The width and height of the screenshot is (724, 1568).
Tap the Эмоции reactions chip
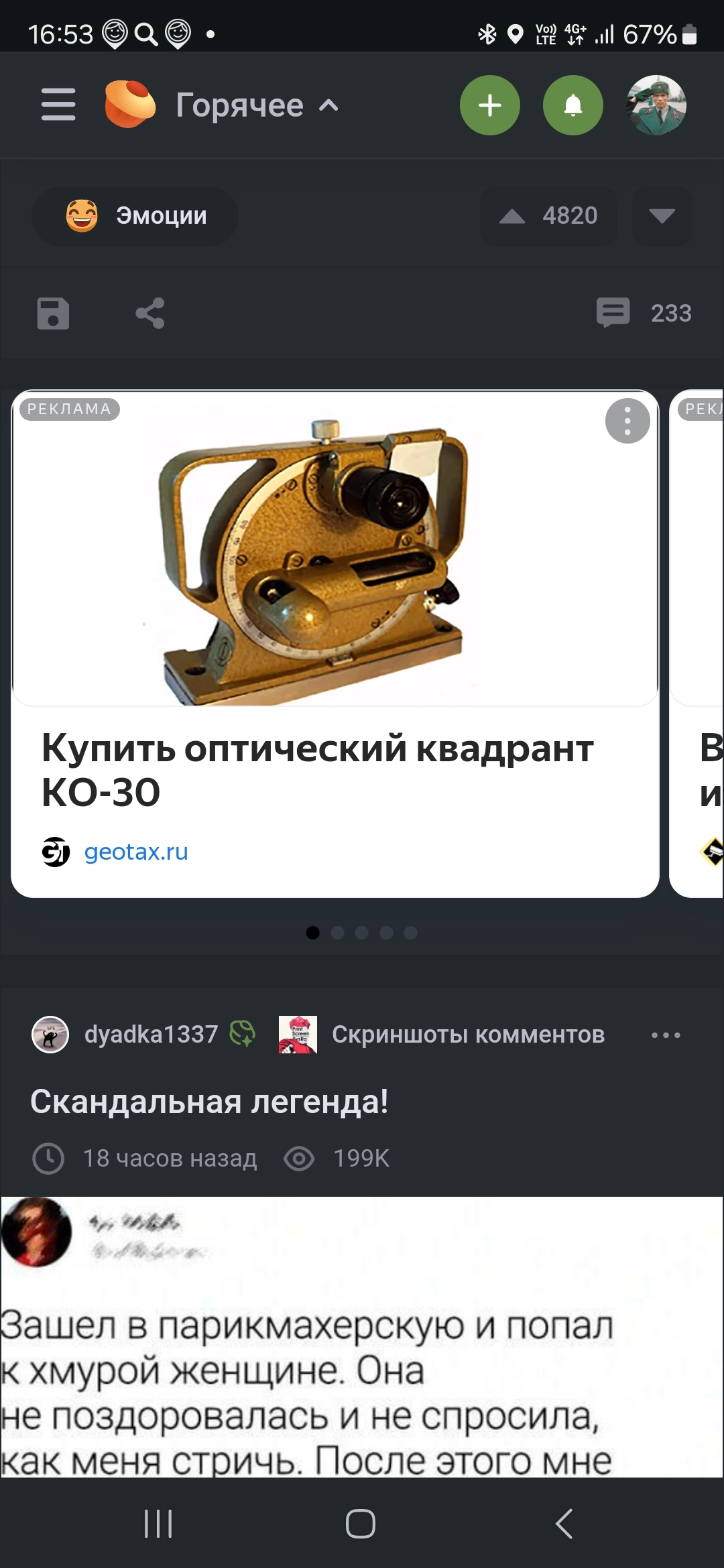(135, 216)
